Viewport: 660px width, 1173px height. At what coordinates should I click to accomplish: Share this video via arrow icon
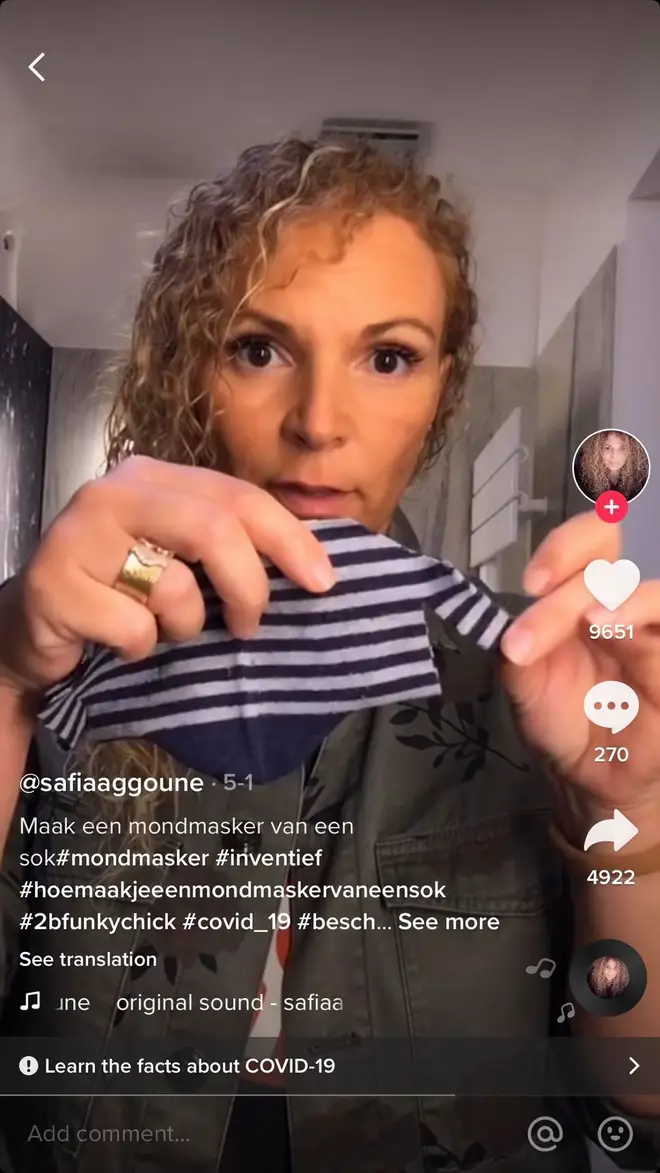pyautogui.click(x=611, y=831)
